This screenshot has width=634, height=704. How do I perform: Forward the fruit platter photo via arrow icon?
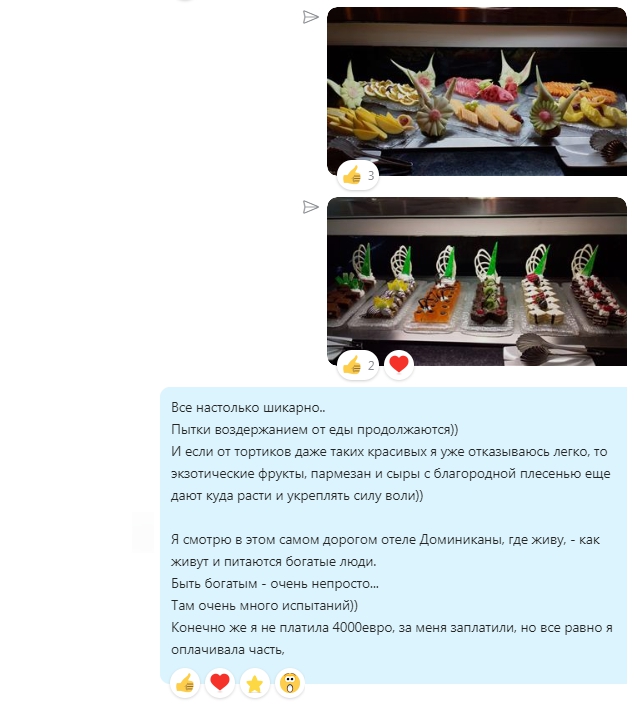click(x=311, y=17)
